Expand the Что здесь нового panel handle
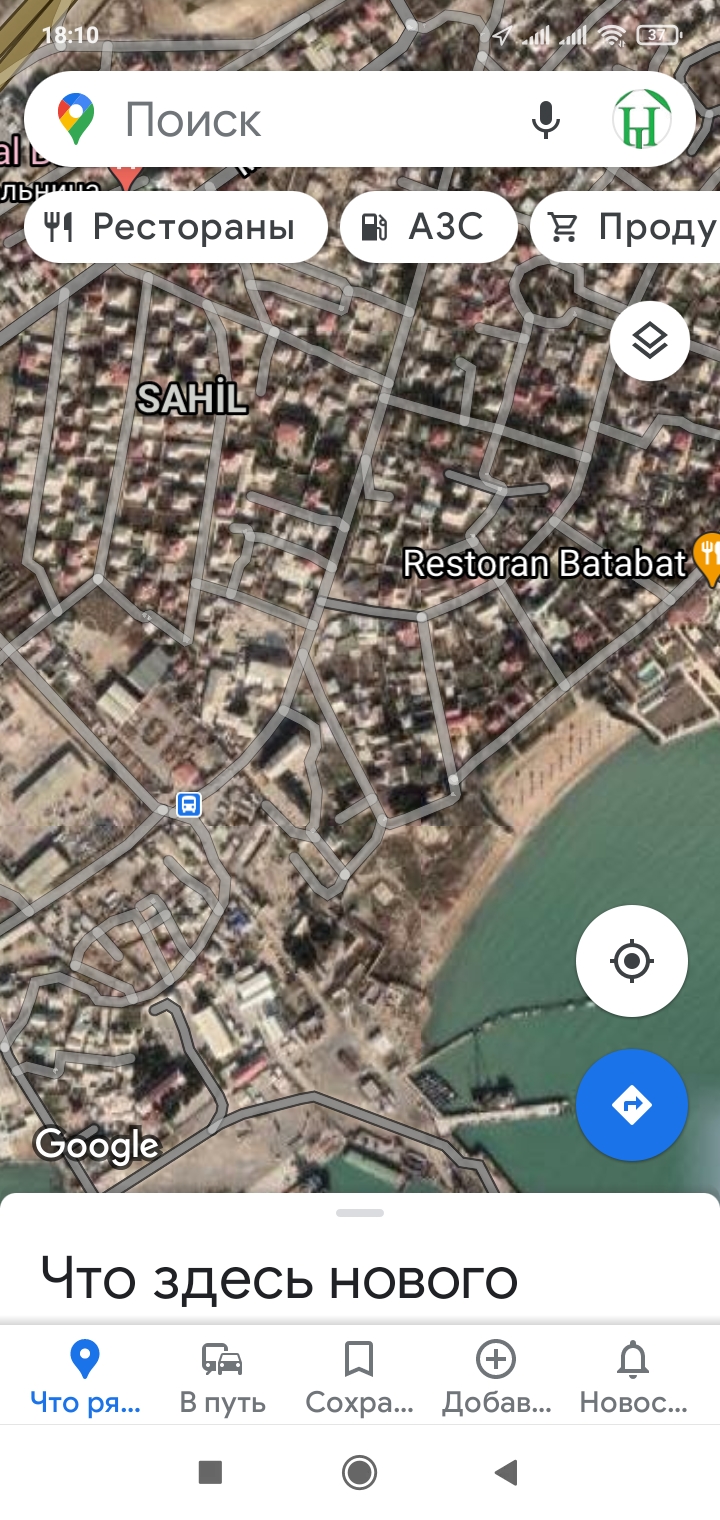The image size is (720, 1520). (360, 1213)
